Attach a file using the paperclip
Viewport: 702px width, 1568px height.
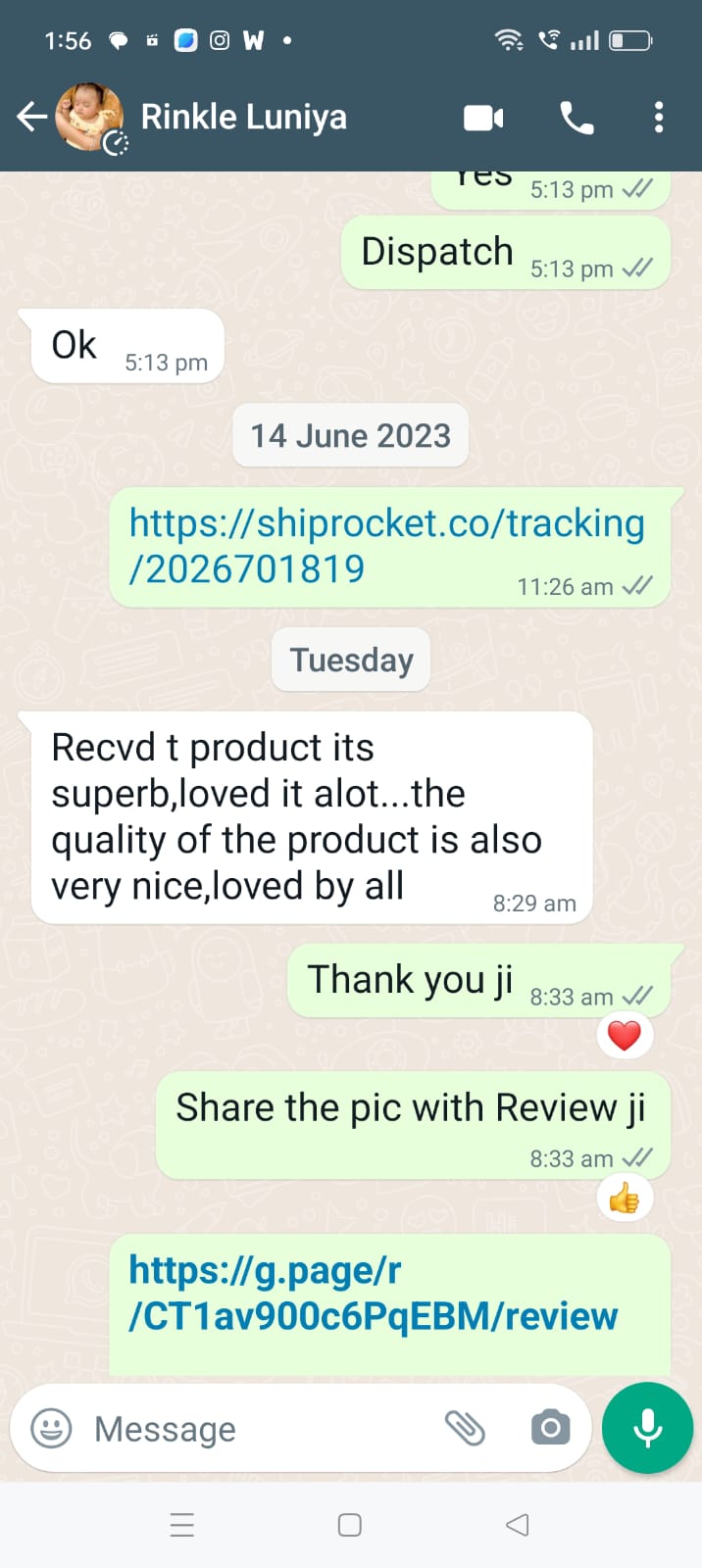pyautogui.click(x=465, y=1428)
